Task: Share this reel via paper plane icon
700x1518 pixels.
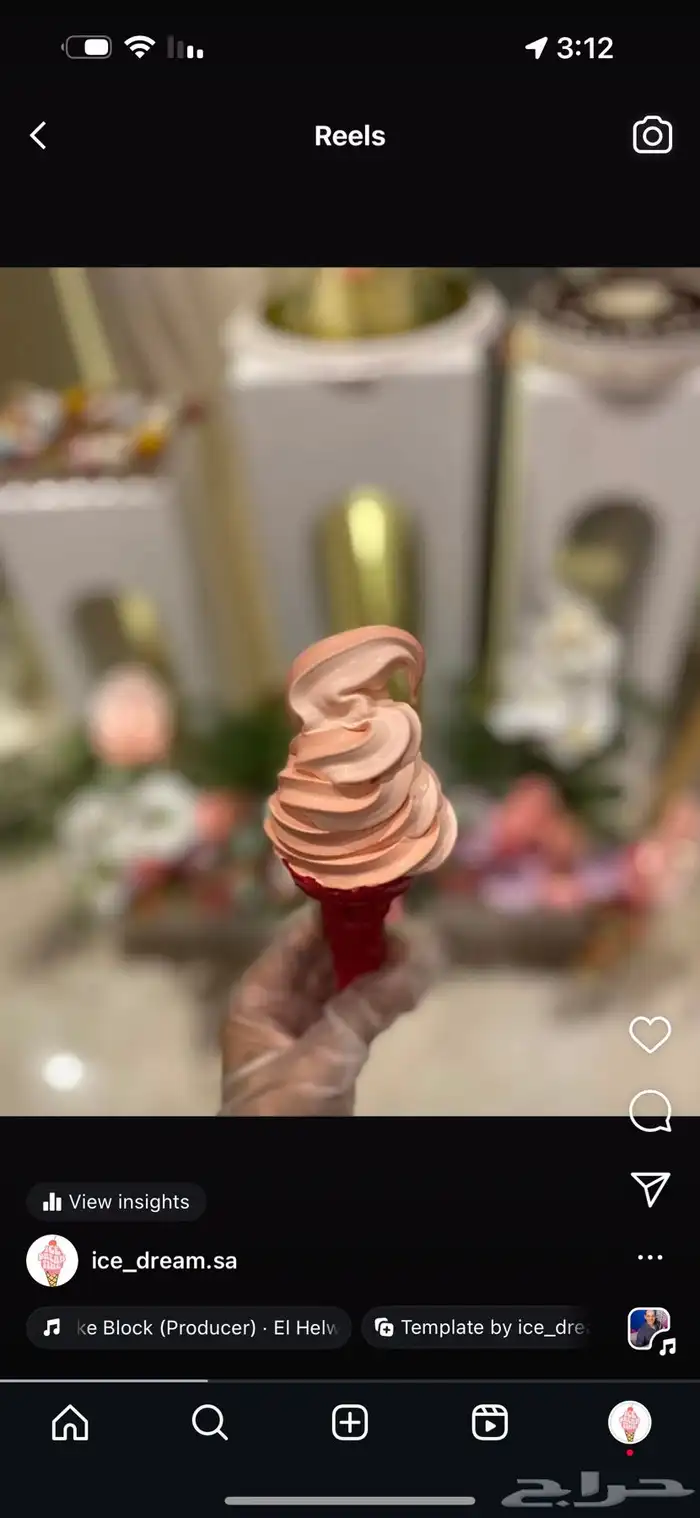Action: click(650, 1188)
